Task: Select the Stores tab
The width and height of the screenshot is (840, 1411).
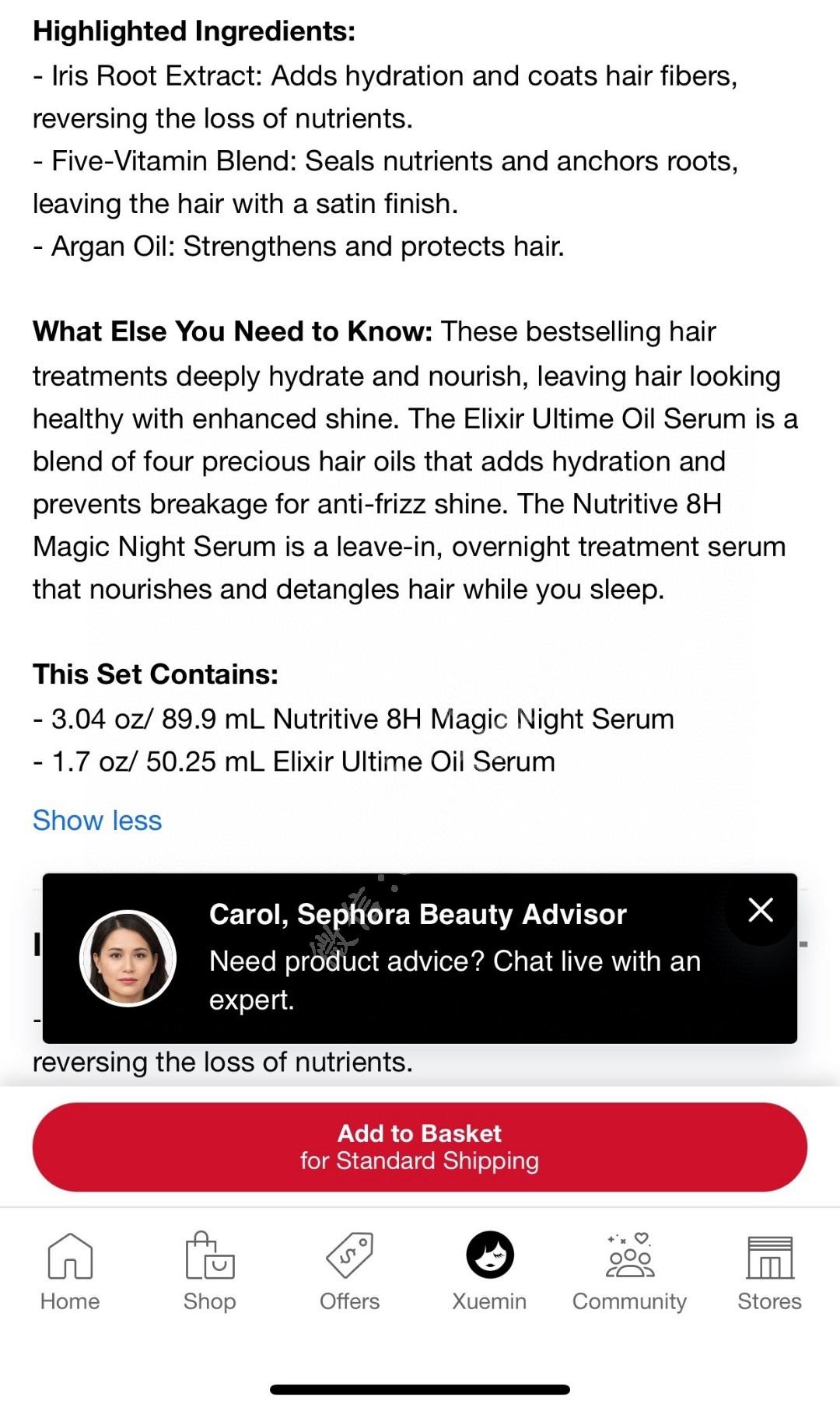Action: pos(769,1272)
